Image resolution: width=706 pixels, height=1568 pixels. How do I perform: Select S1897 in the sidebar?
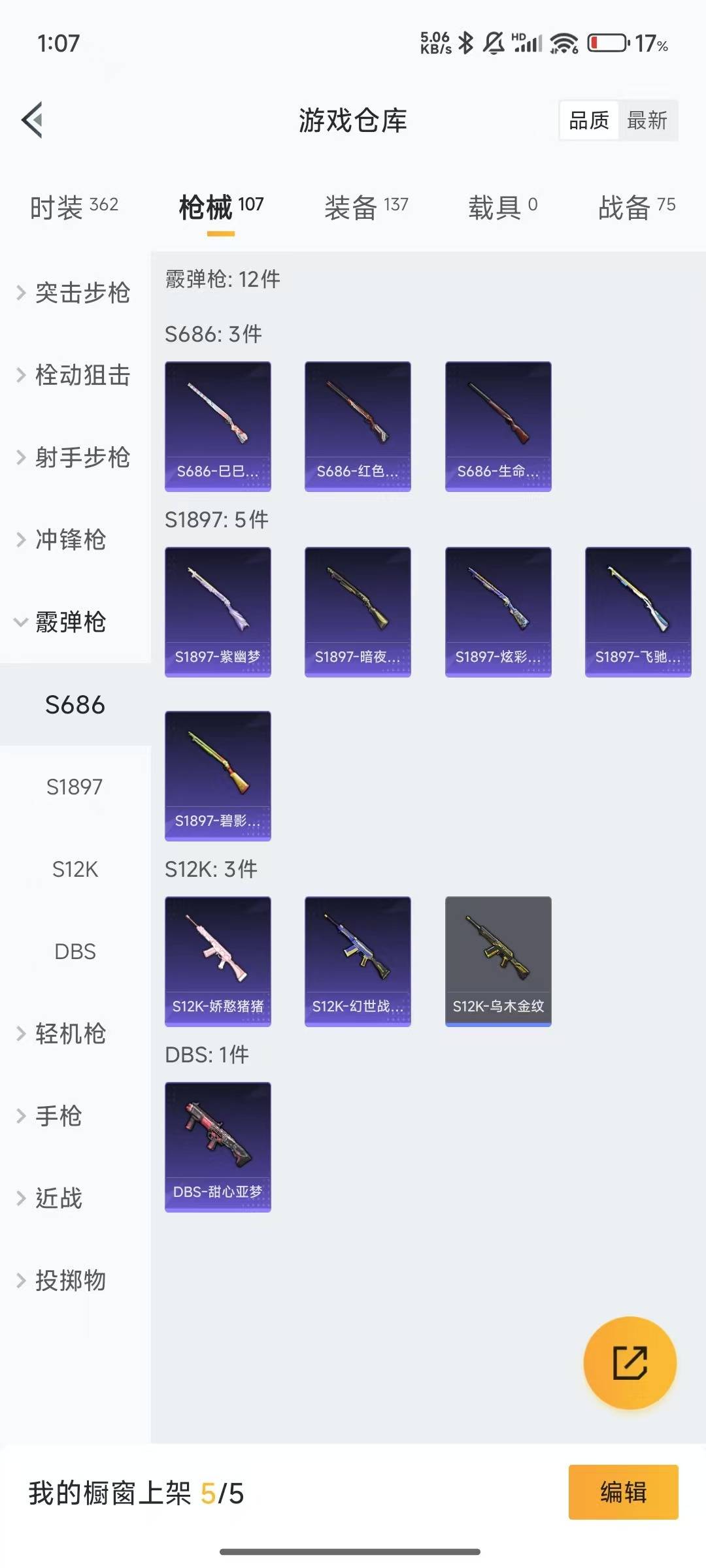[75, 787]
